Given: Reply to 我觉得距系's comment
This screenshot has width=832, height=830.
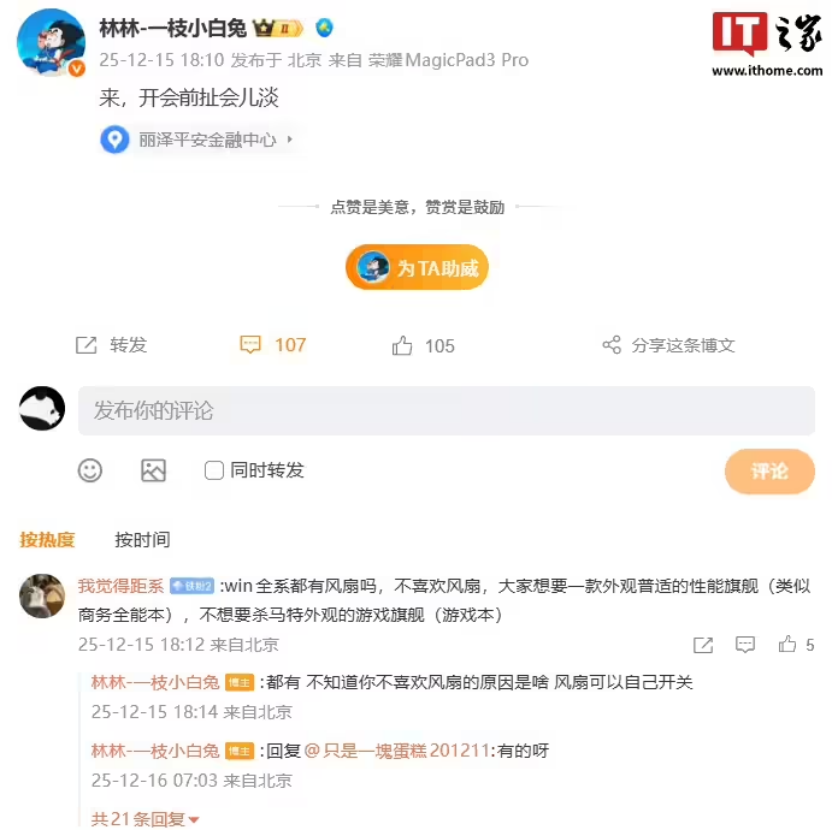Looking at the screenshot, I should [745, 645].
